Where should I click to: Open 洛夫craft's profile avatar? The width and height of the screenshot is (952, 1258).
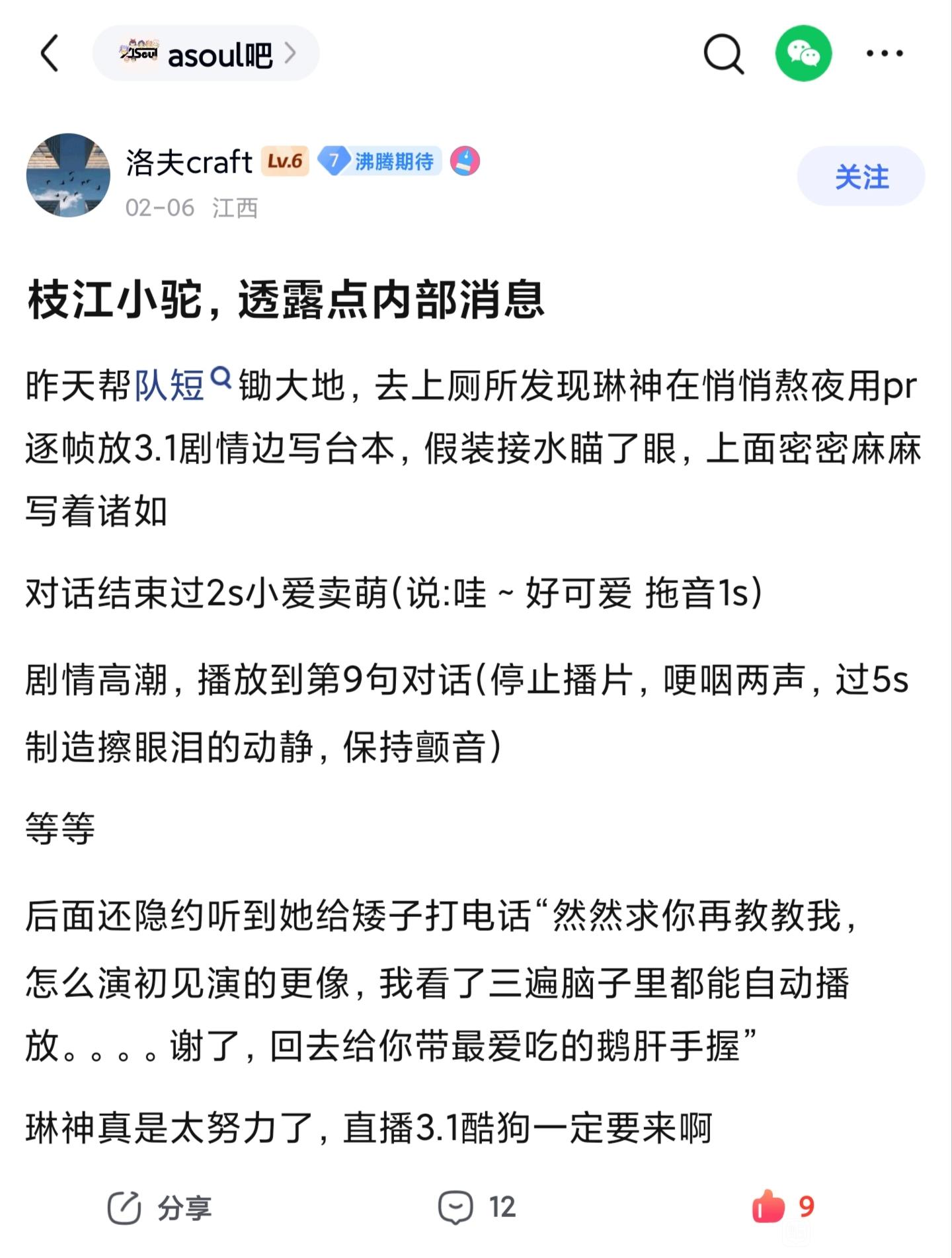[x=68, y=175]
